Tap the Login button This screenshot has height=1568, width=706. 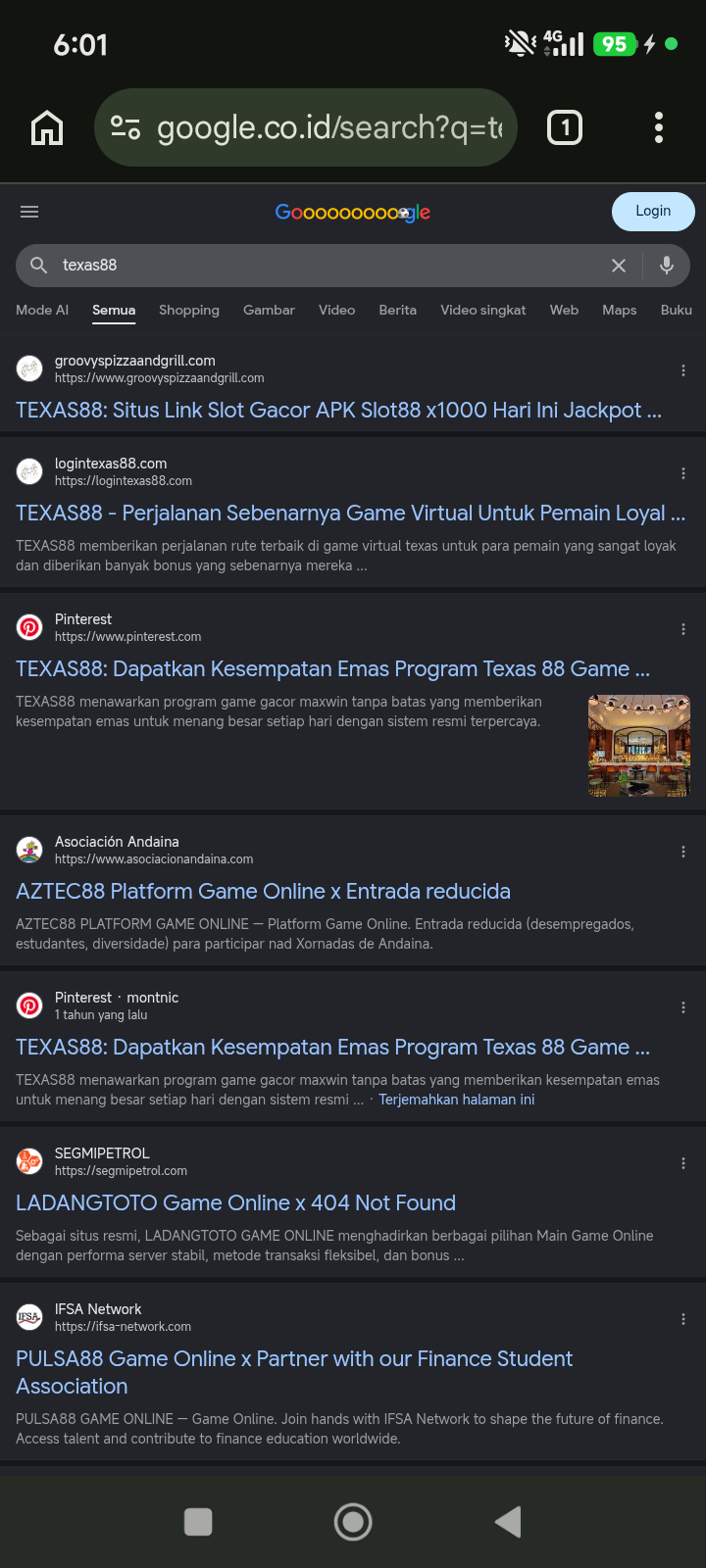click(653, 211)
